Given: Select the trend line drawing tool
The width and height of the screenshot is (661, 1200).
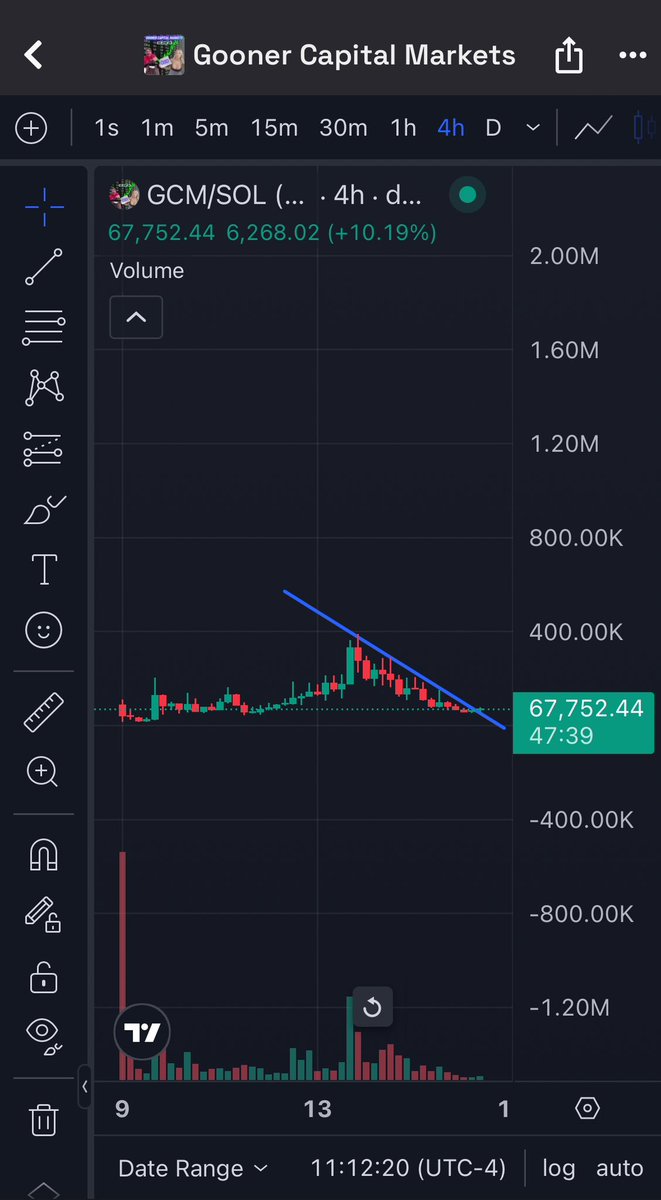Looking at the screenshot, I should (43, 268).
